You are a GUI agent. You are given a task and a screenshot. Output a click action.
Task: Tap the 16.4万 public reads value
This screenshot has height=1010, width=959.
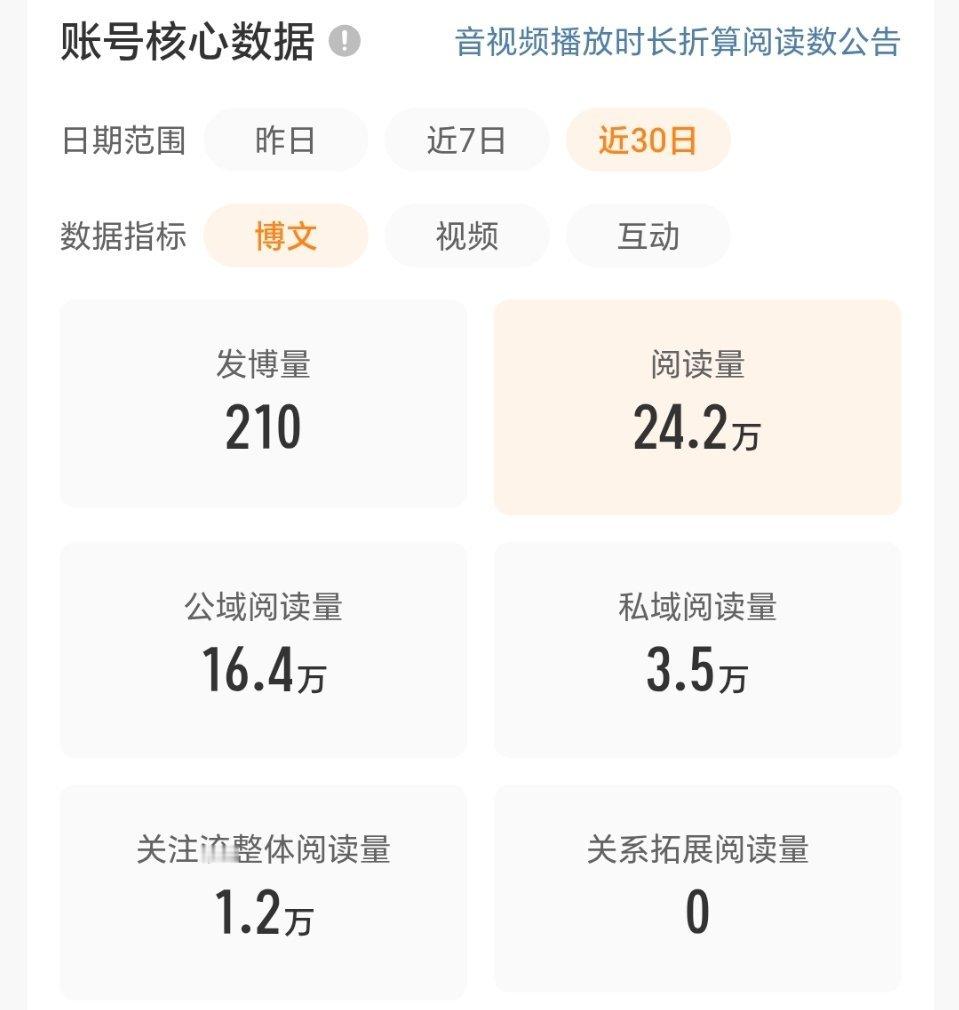tap(263, 673)
